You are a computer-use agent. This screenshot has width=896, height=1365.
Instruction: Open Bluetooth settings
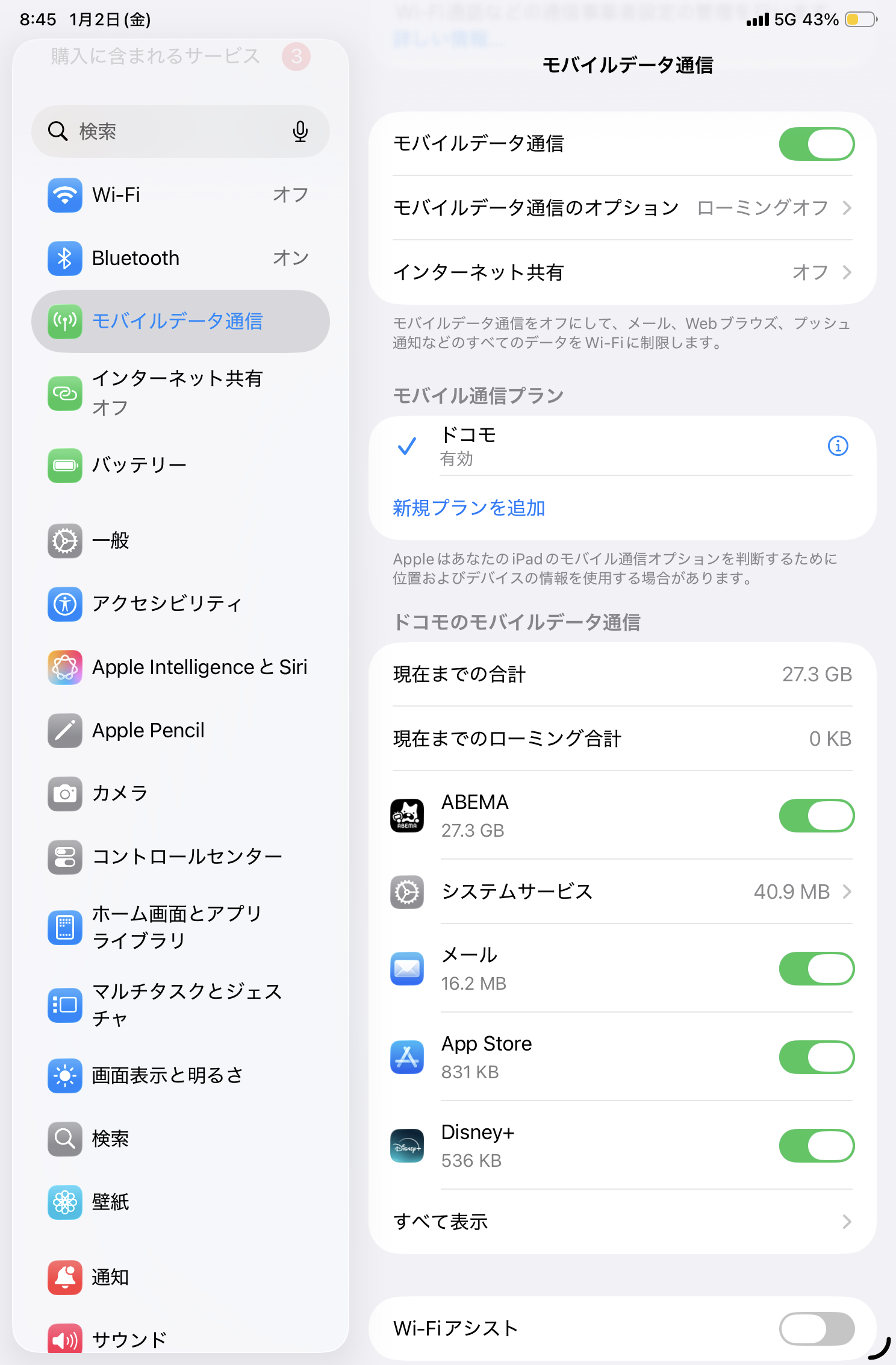point(179,258)
